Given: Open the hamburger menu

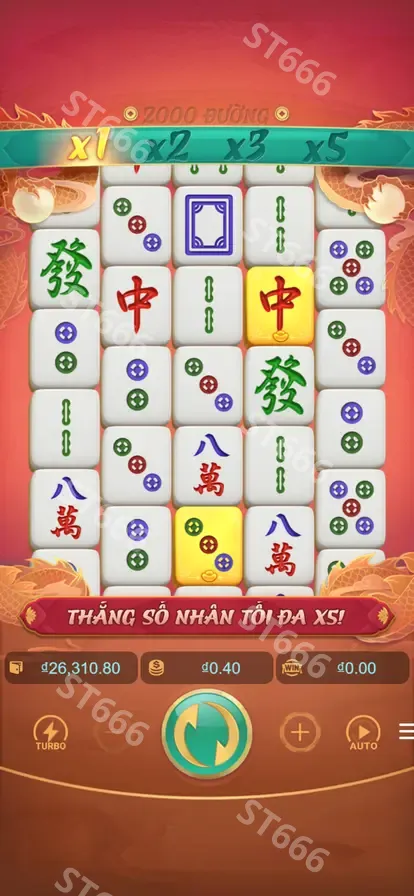Looking at the screenshot, I should [407, 731].
